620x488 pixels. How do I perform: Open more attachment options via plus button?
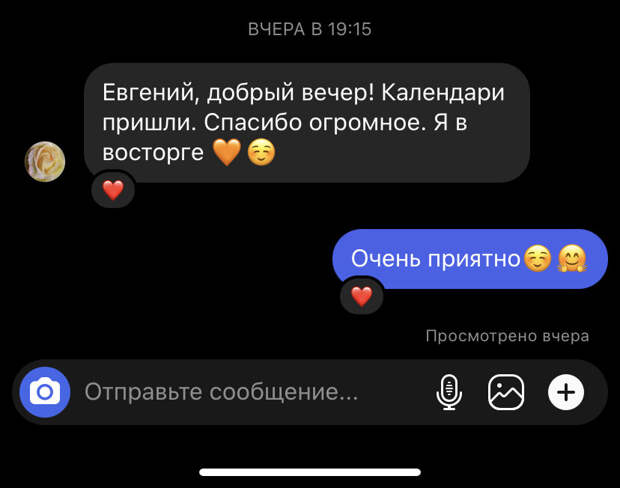point(566,392)
